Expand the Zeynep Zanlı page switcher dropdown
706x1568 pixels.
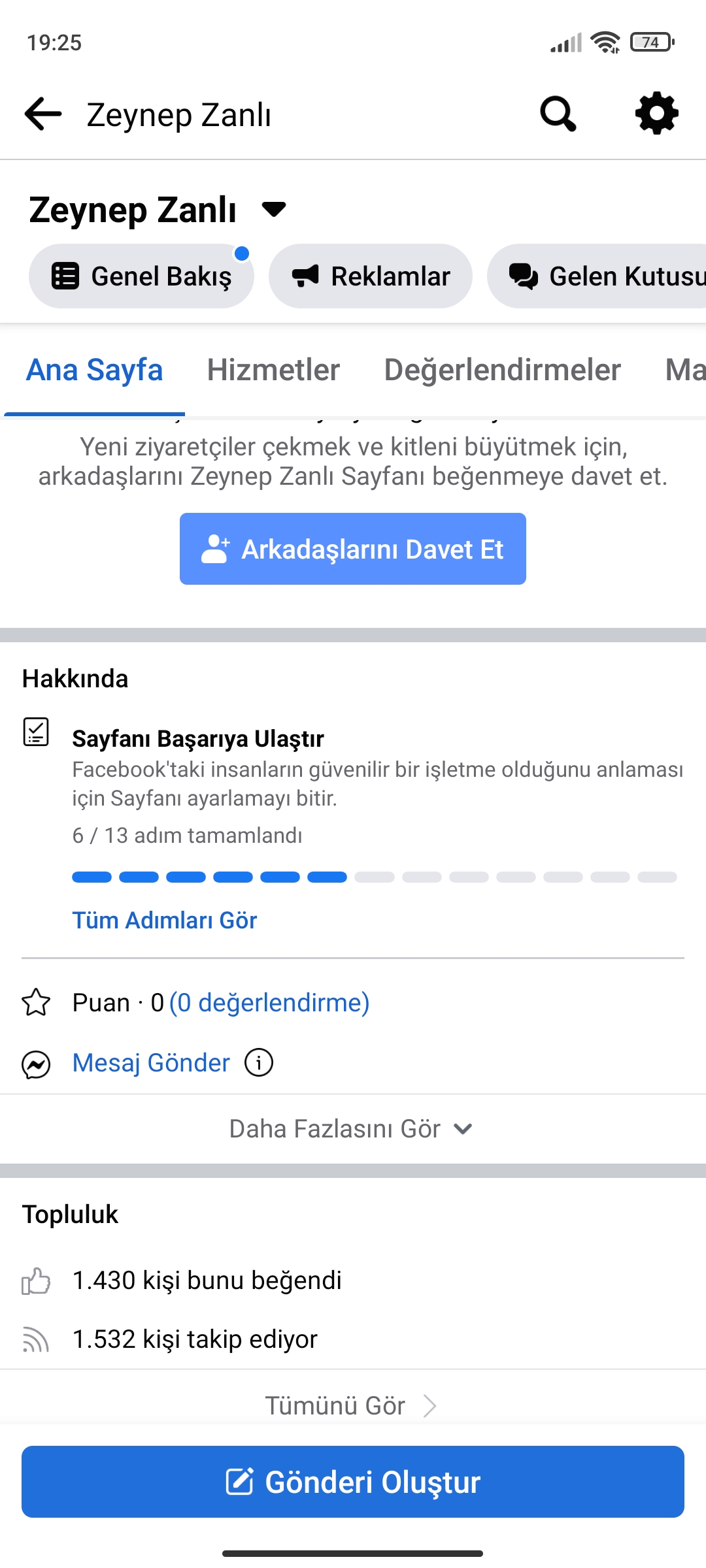[274, 209]
